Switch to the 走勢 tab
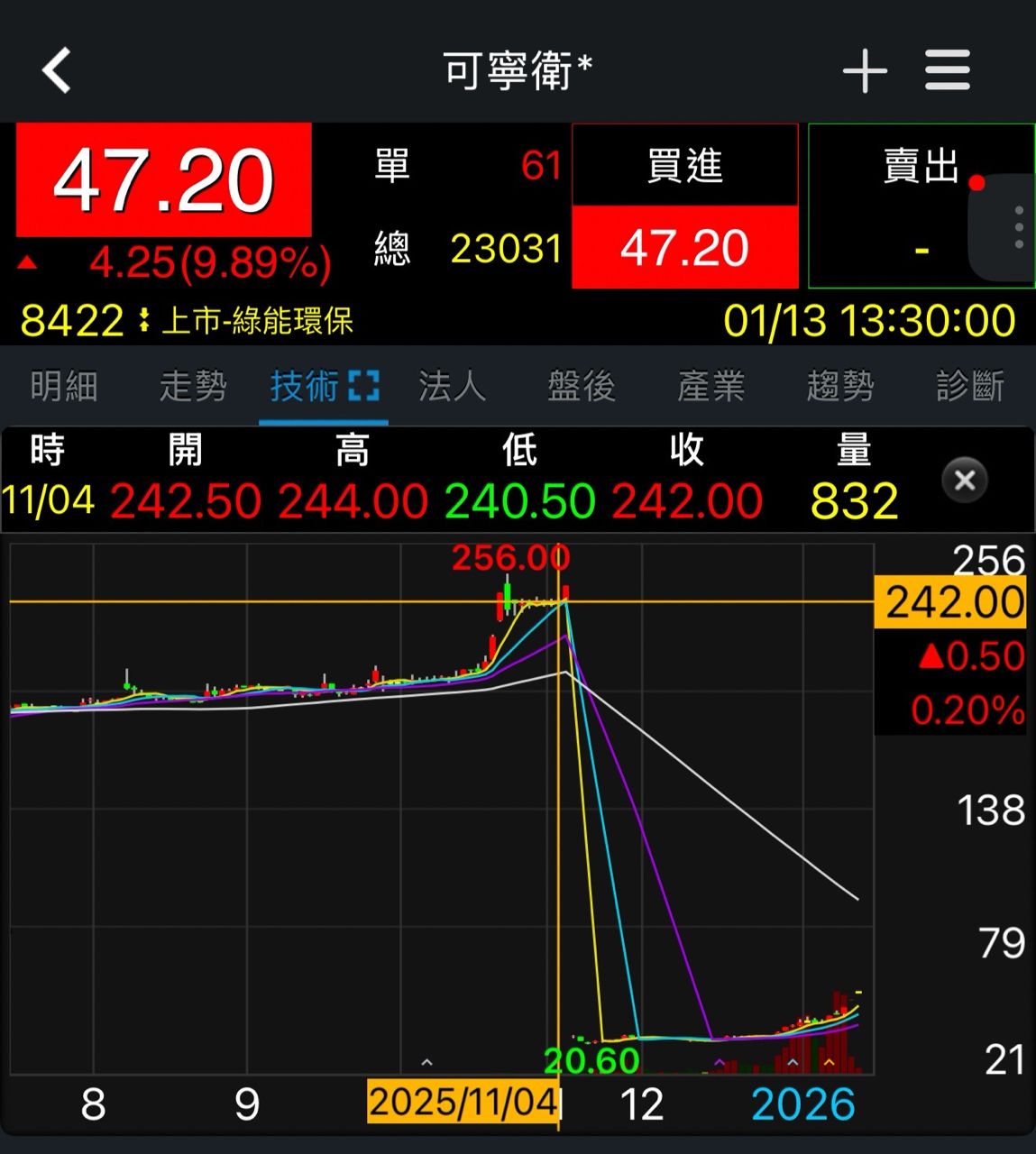The width and height of the screenshot is (1036, 1154). [x=193, y=387]
